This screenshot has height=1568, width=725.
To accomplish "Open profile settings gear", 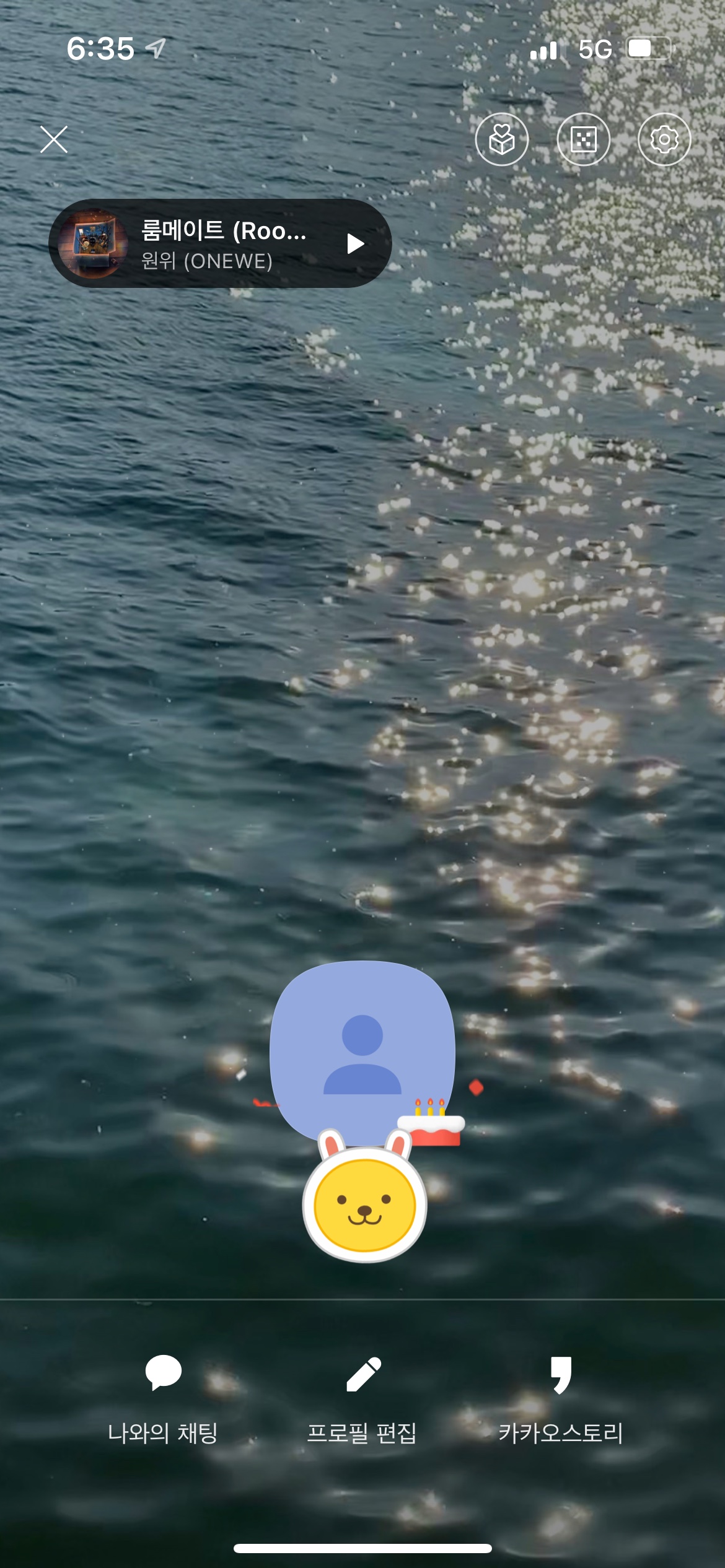I will tap(664, 139).
